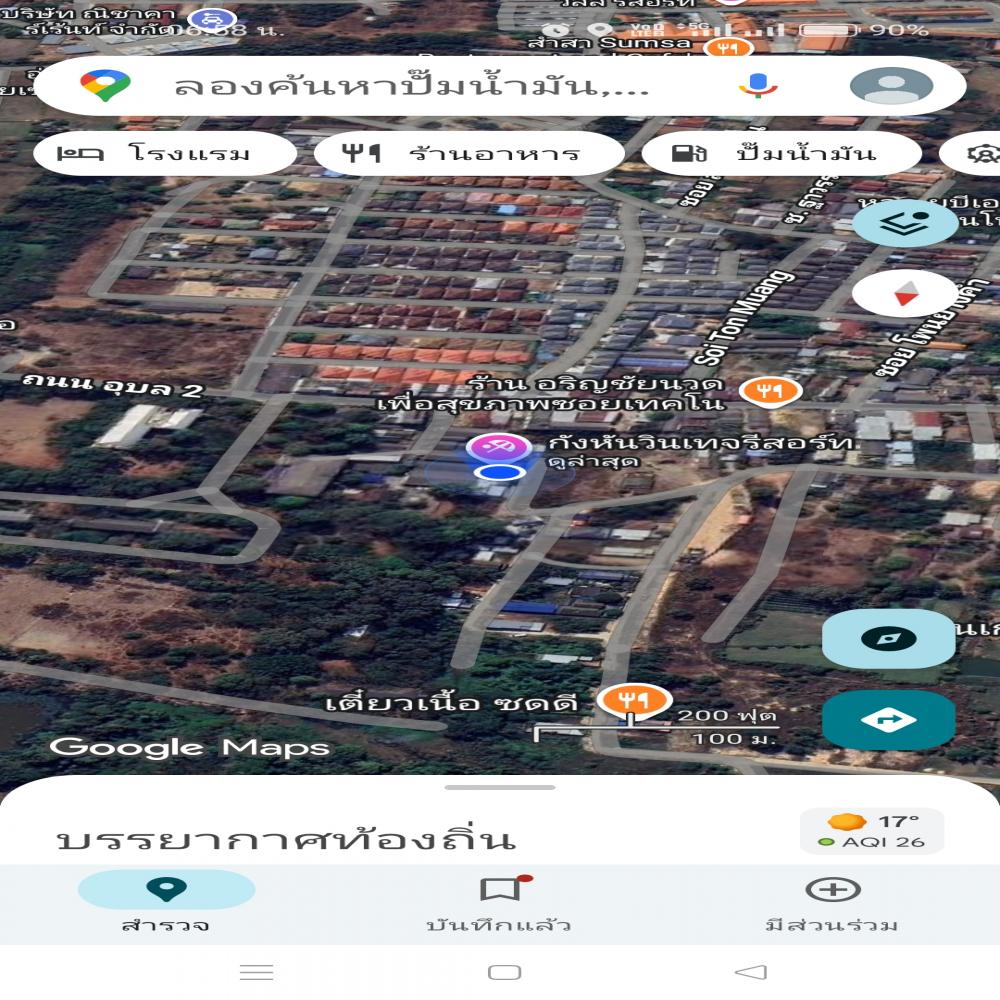This screenshot has width=1000, height=1000.
Task: Open the search box
Action: (x=410, y=86)
